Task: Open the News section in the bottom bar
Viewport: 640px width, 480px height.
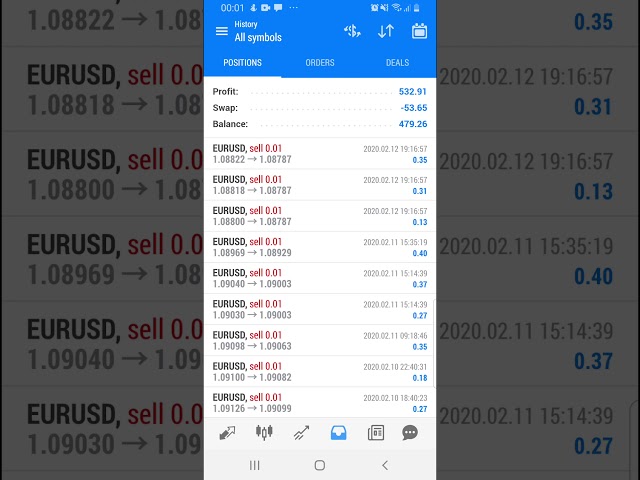Action: [x=375, y=433]
